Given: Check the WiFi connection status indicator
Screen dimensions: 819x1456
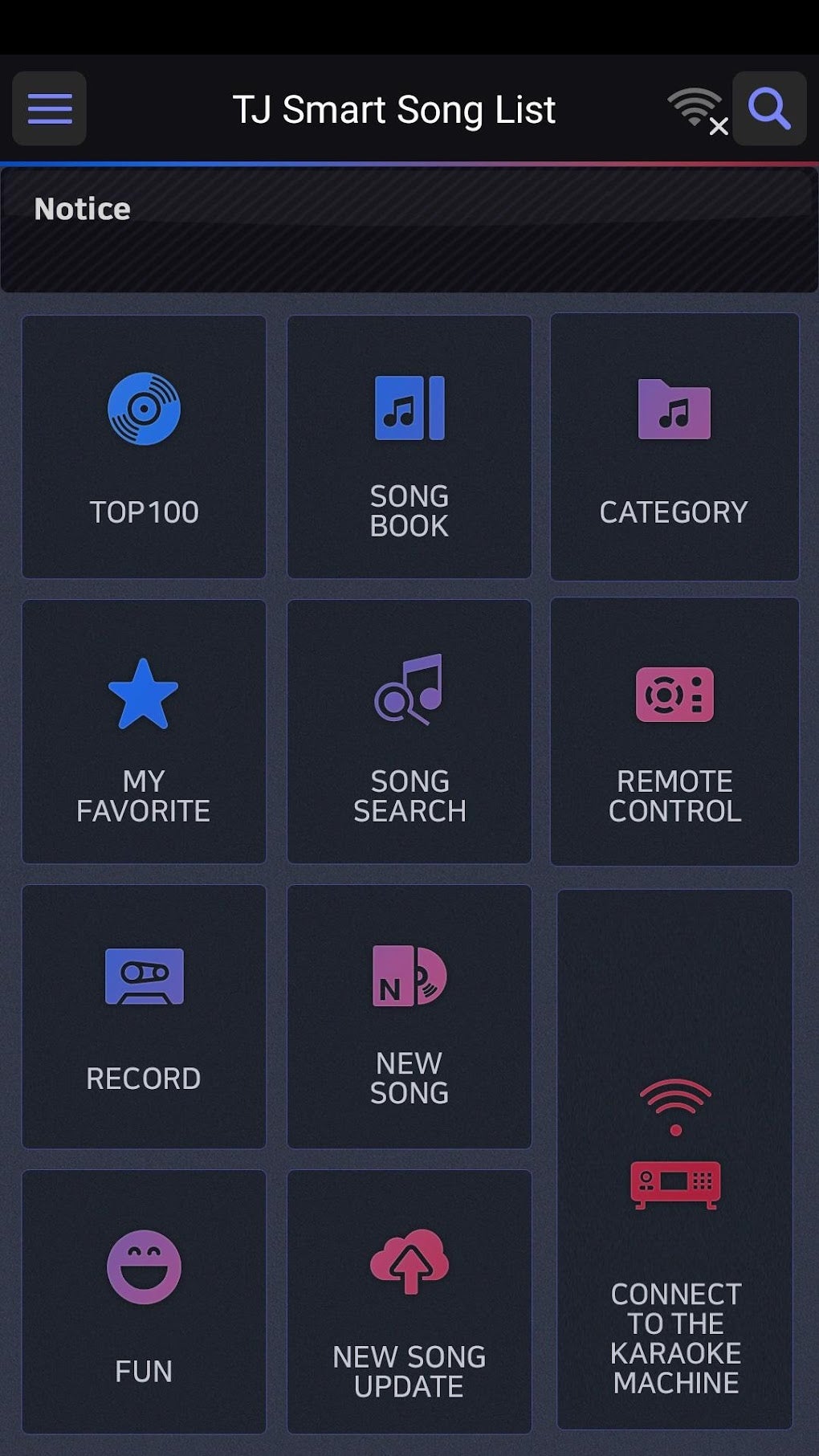Looking at the screenshot, I should 695,104.
